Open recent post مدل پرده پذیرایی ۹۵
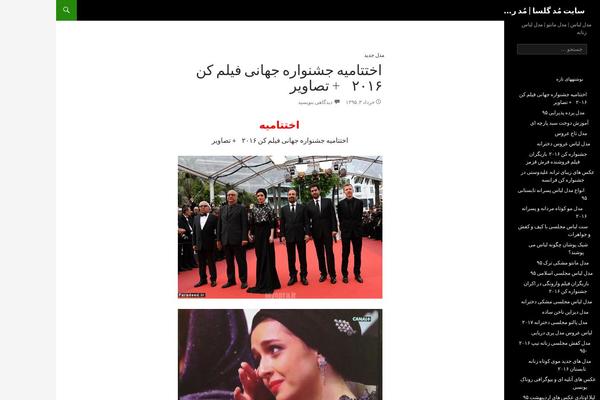Image resolution: width=600 pixels, height=400 pixels. pos(559,112)
